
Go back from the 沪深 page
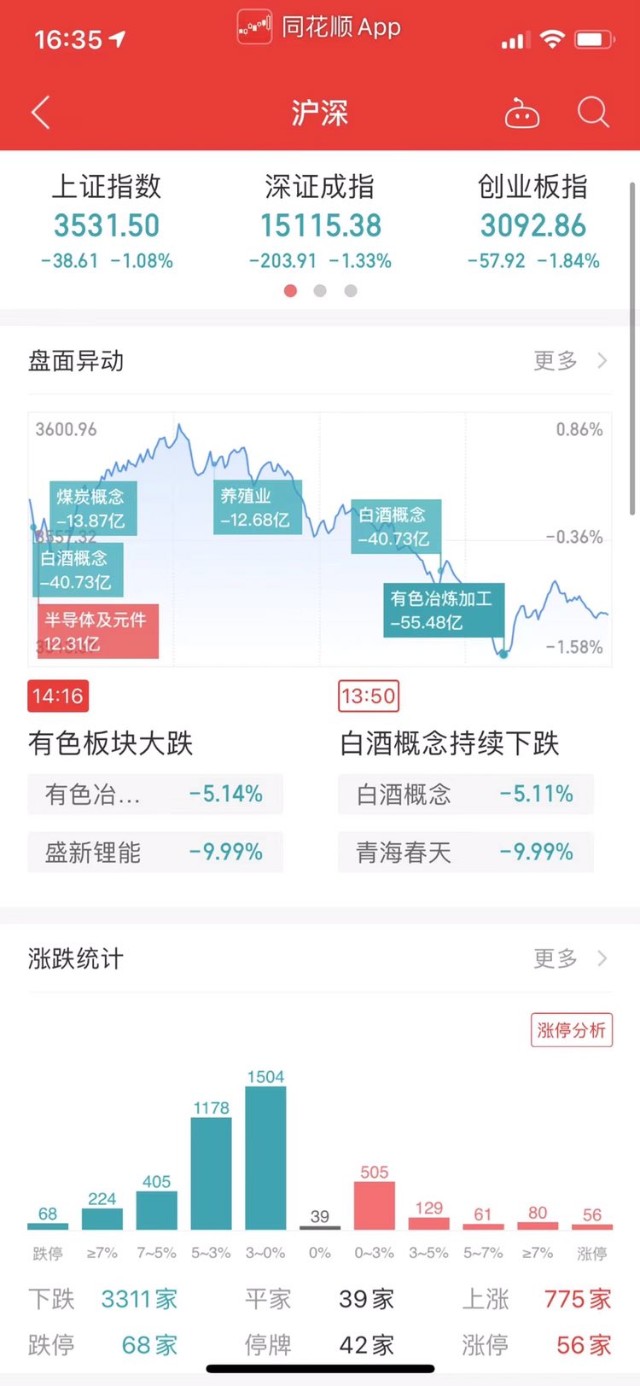(41, 112)
